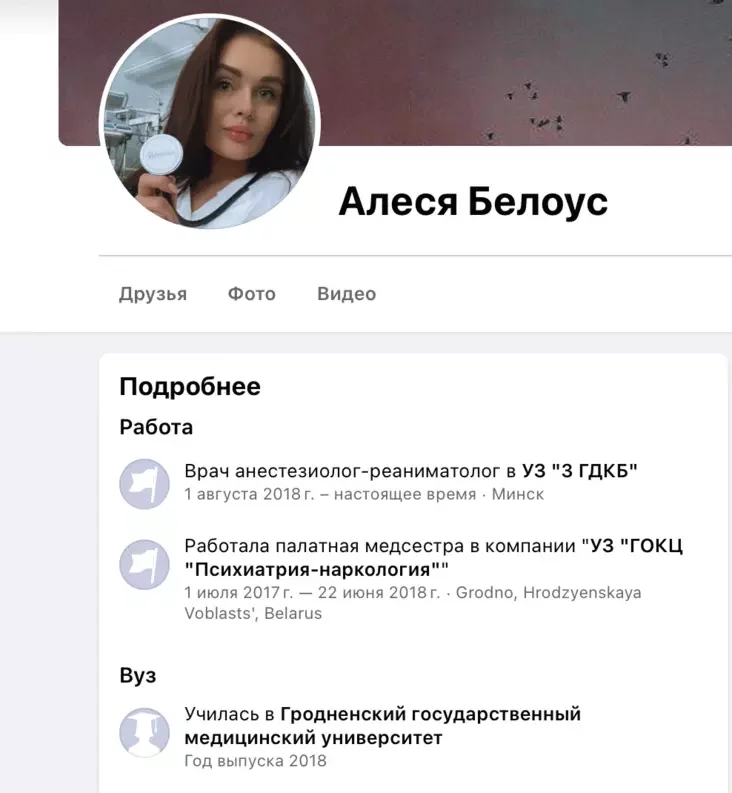Switch to the Фото tab
Viewport: 732px width, 793px height.
coord(251,294)
